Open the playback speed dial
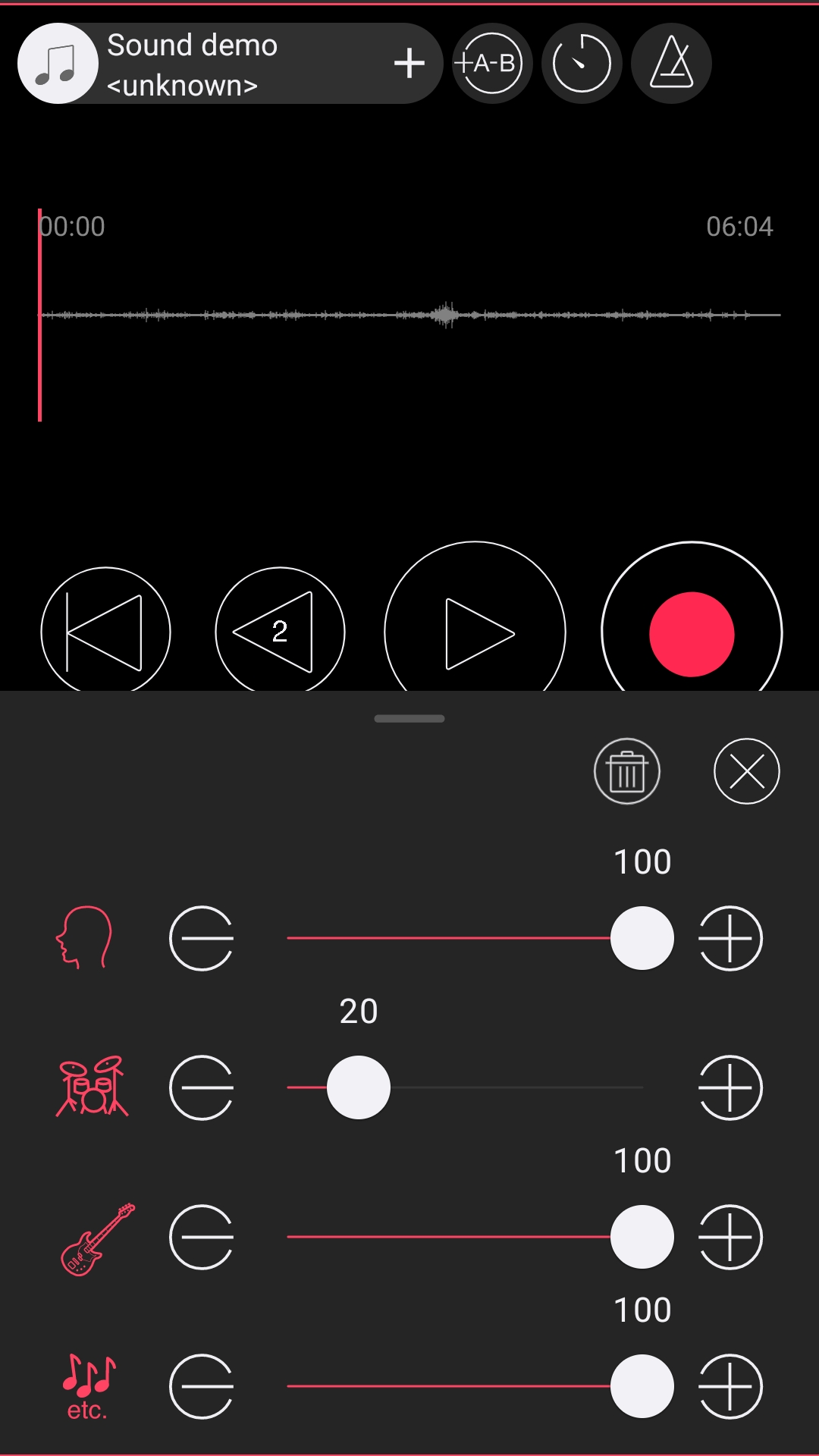 click(582, 64)
